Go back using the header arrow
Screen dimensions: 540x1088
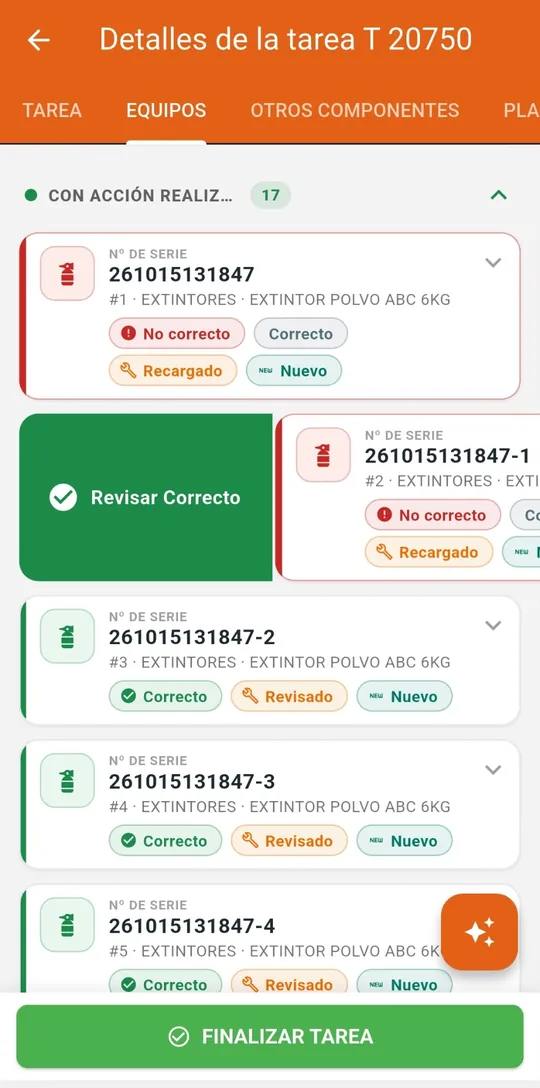click(x=39, y=40)
